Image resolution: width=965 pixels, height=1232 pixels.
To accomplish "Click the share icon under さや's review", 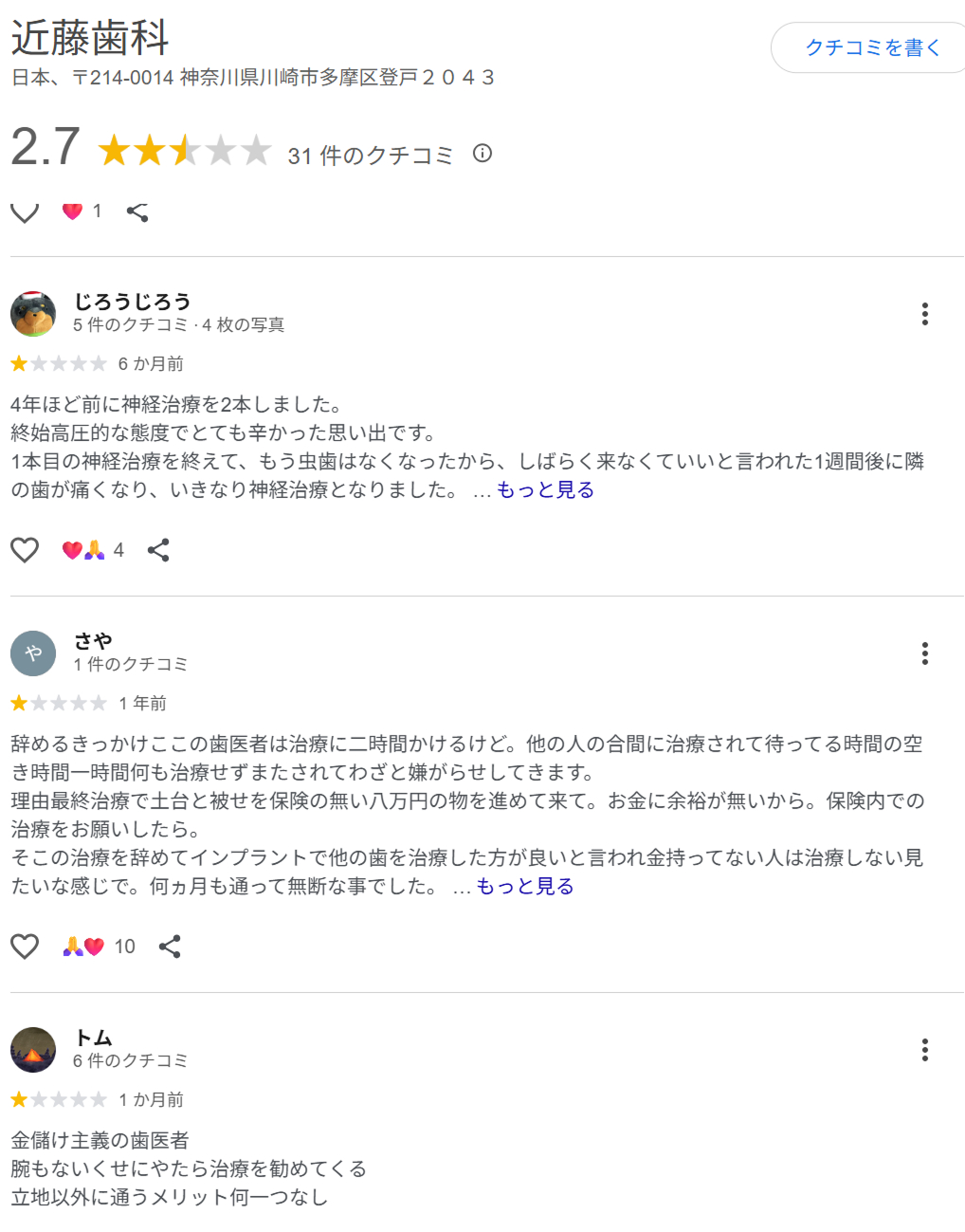I will pyautogui.click(x=169, y=946).
